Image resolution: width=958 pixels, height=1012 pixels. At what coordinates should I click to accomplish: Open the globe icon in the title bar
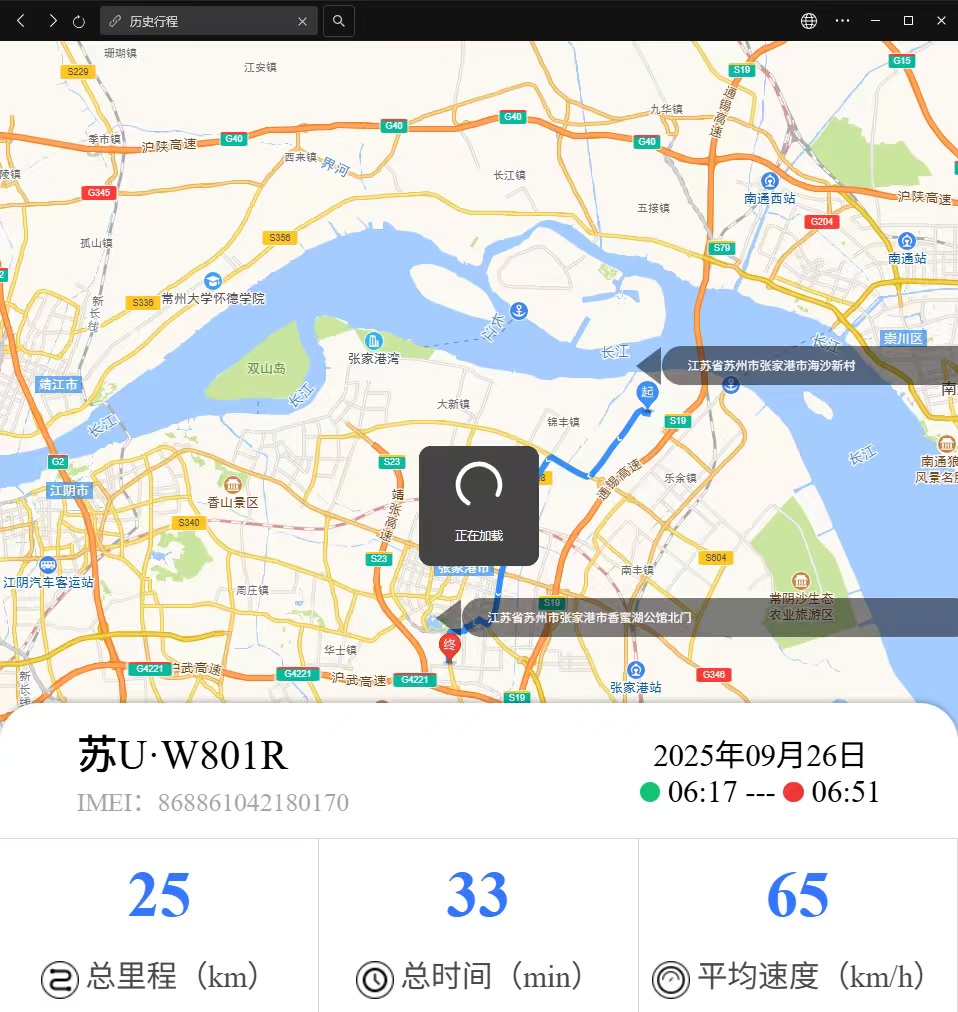tap(809, 20)
